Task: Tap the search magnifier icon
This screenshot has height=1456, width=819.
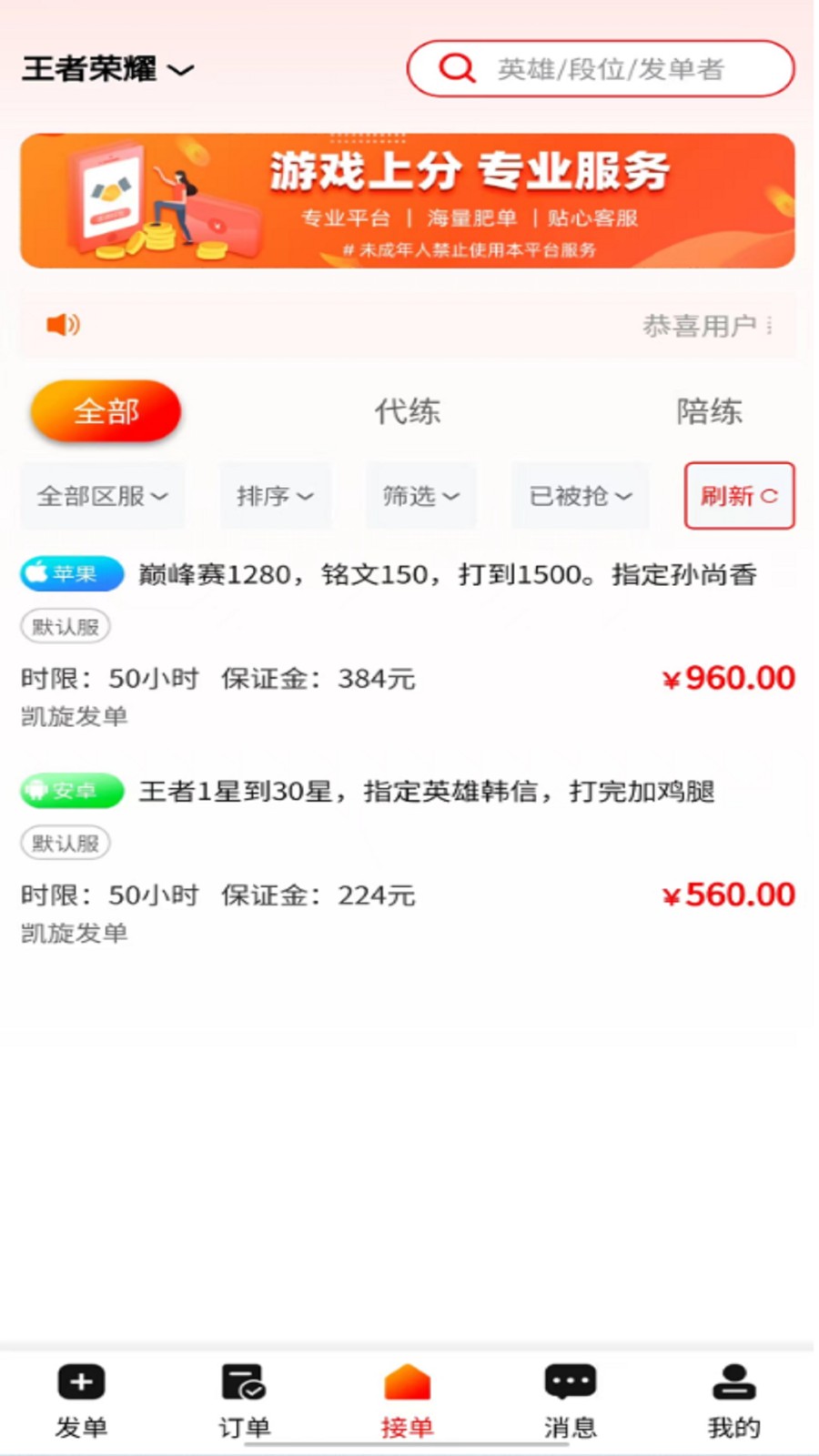Action: pos(457,68)
